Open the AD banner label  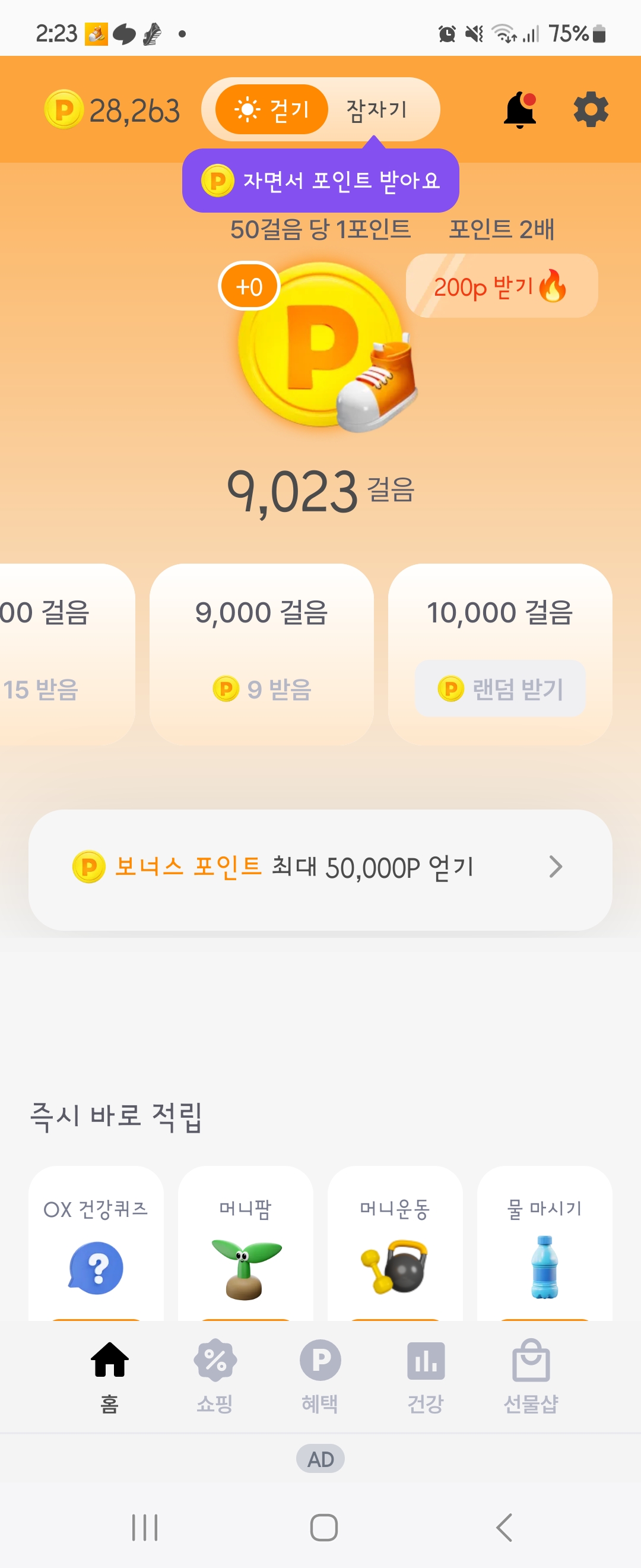320,1459
